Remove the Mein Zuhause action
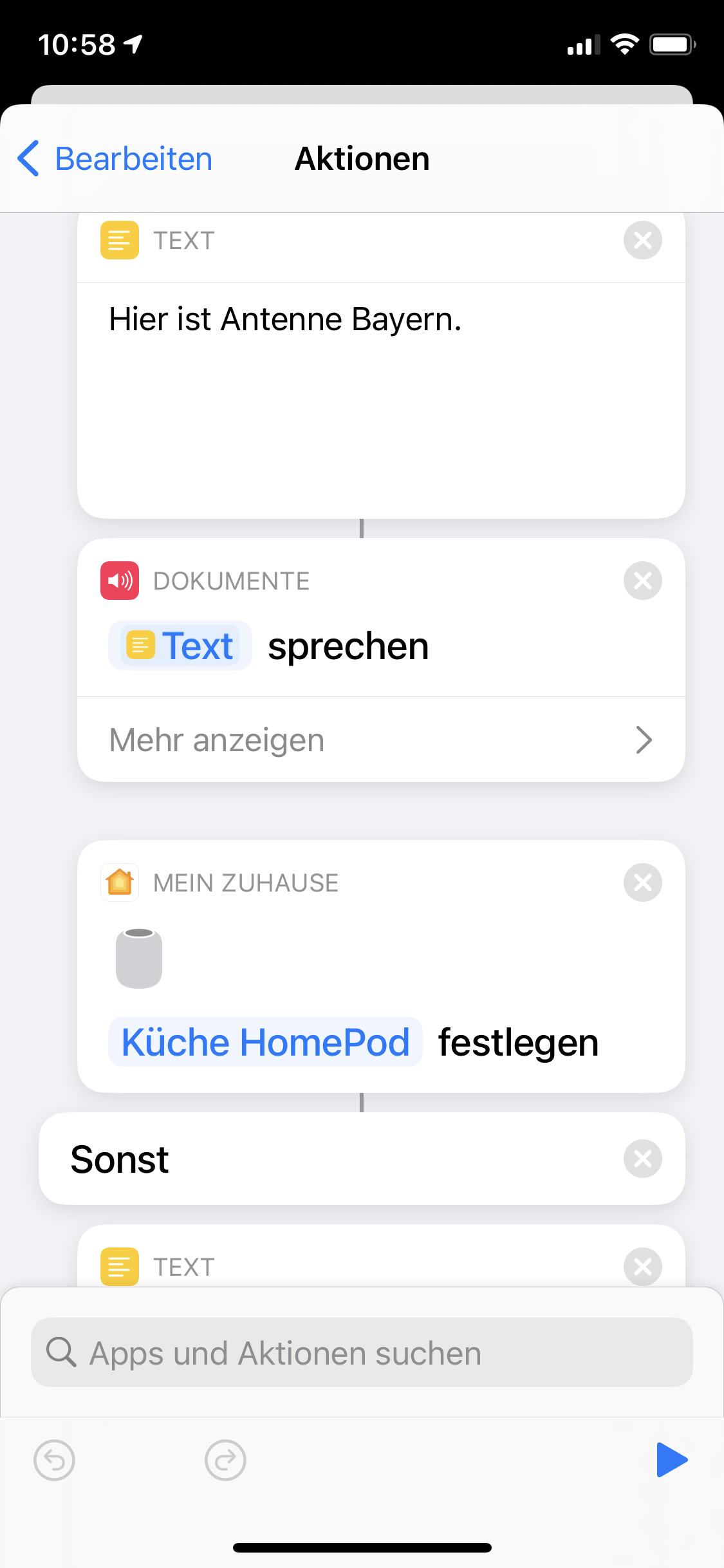Image resolution: width=724 pixels, height=1568 pixels. [642, 882]
